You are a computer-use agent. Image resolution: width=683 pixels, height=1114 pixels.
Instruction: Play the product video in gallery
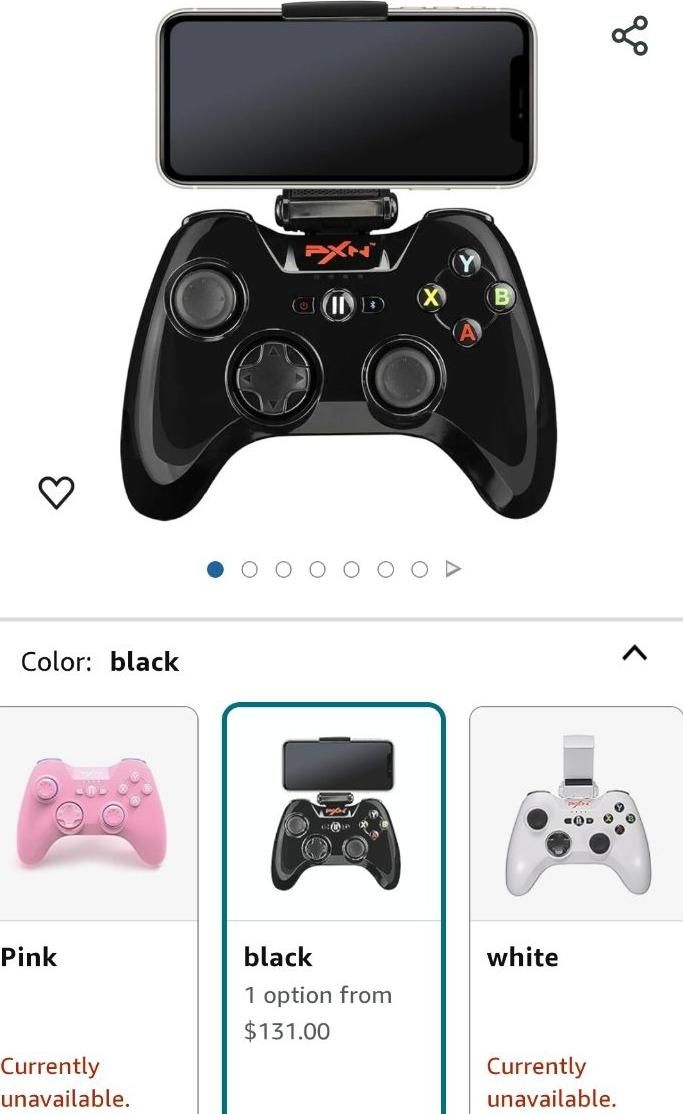(453, 569)
